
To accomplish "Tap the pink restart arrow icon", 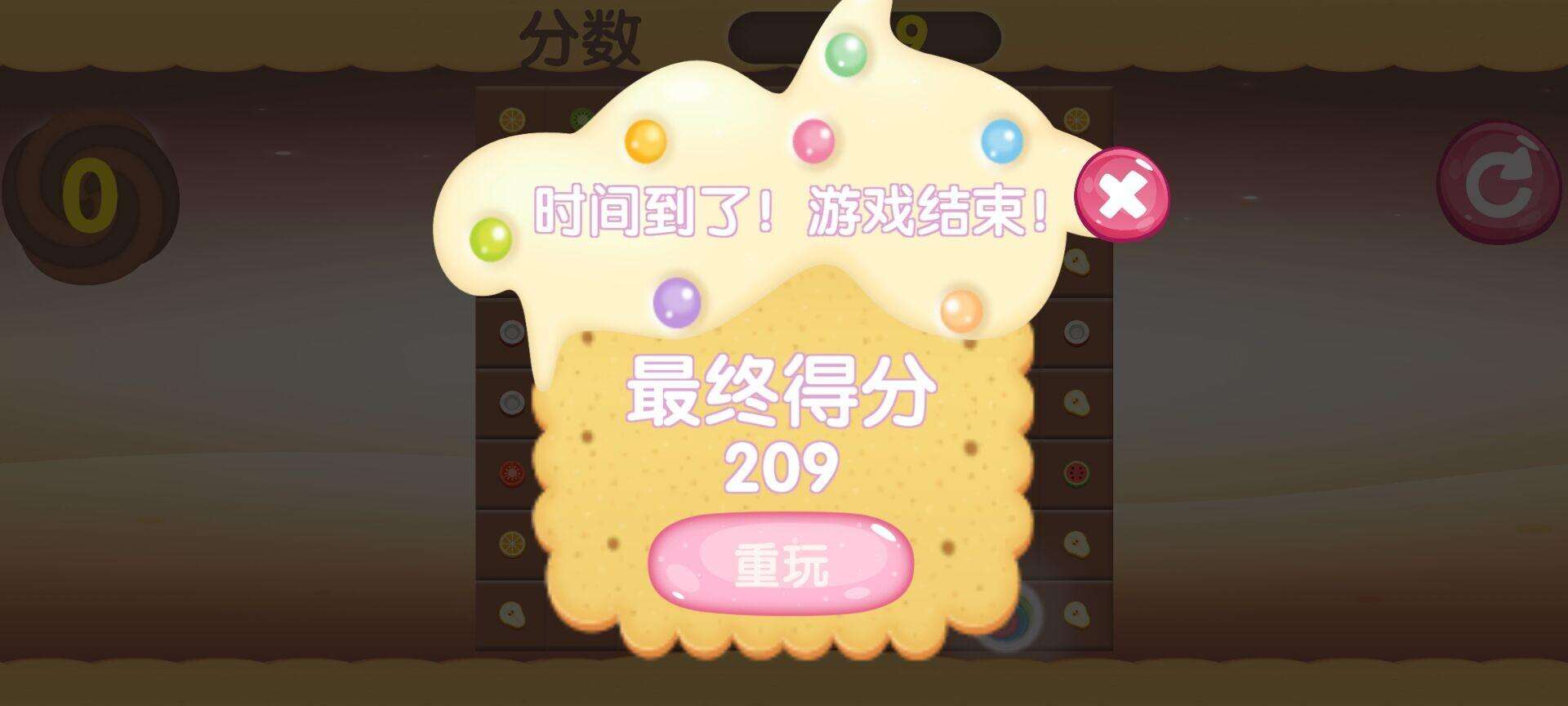I will pyautogui.click(x=1498, y=184).
